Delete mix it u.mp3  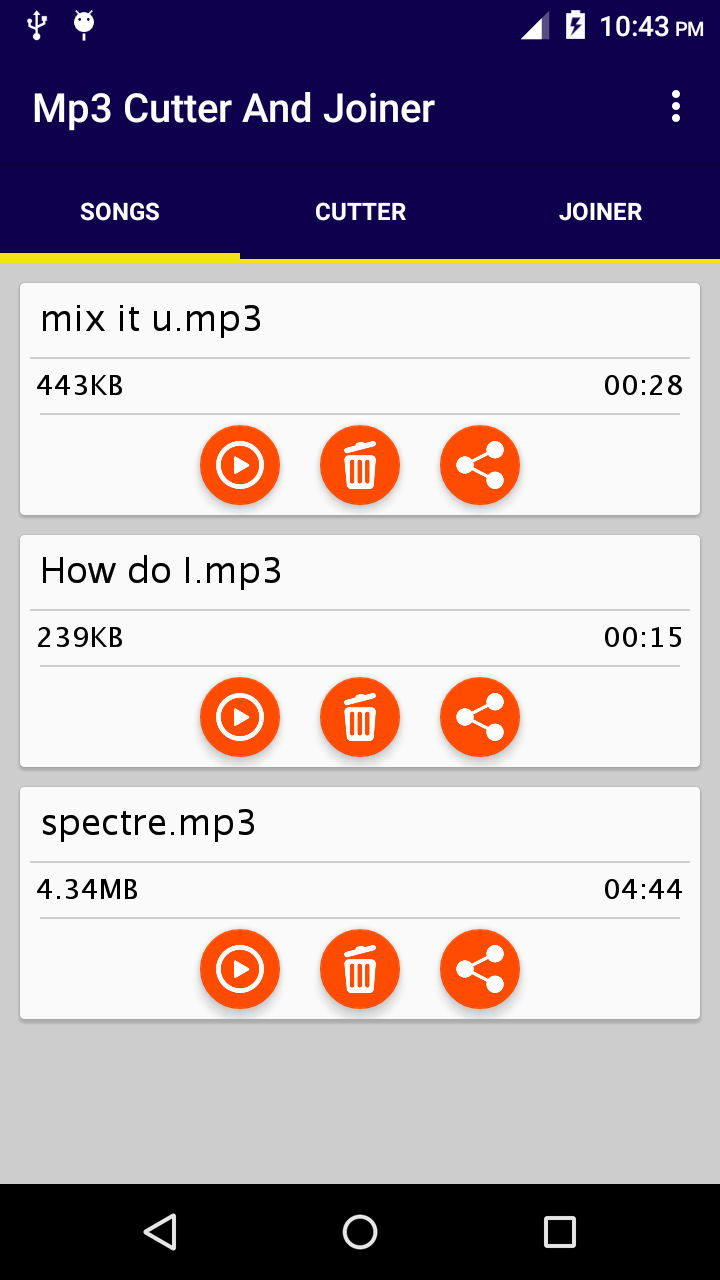click(x=360, y=465)
